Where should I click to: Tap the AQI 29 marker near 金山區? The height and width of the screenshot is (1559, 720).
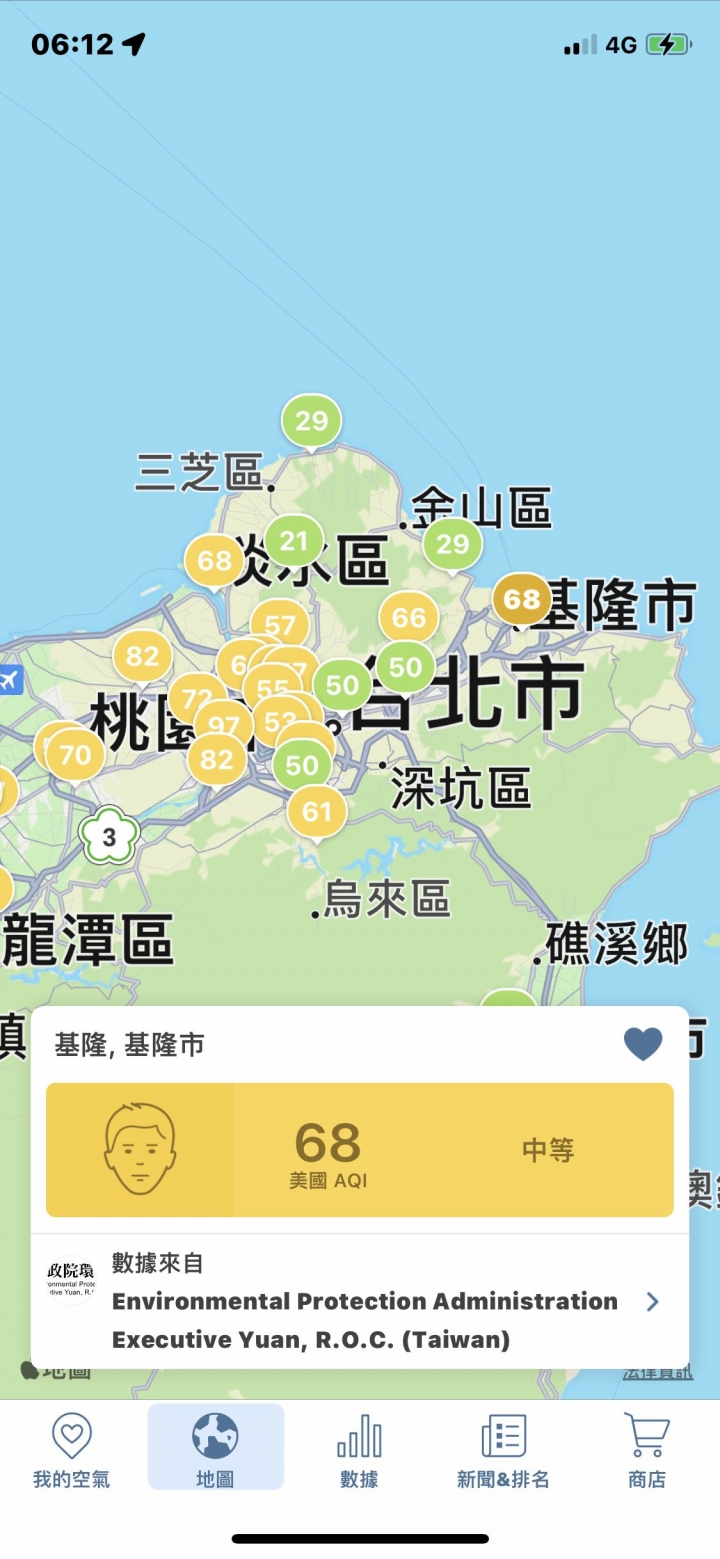point(452,543)
